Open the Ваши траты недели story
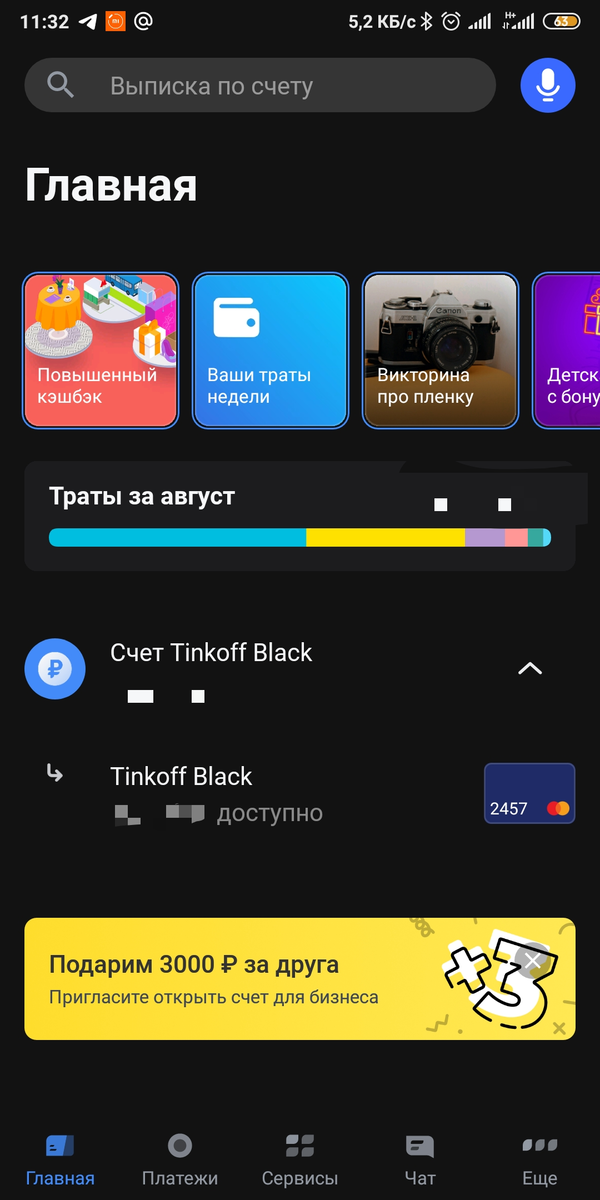The width and height of the screenshot is (600, 1200). tap(270, 351)
